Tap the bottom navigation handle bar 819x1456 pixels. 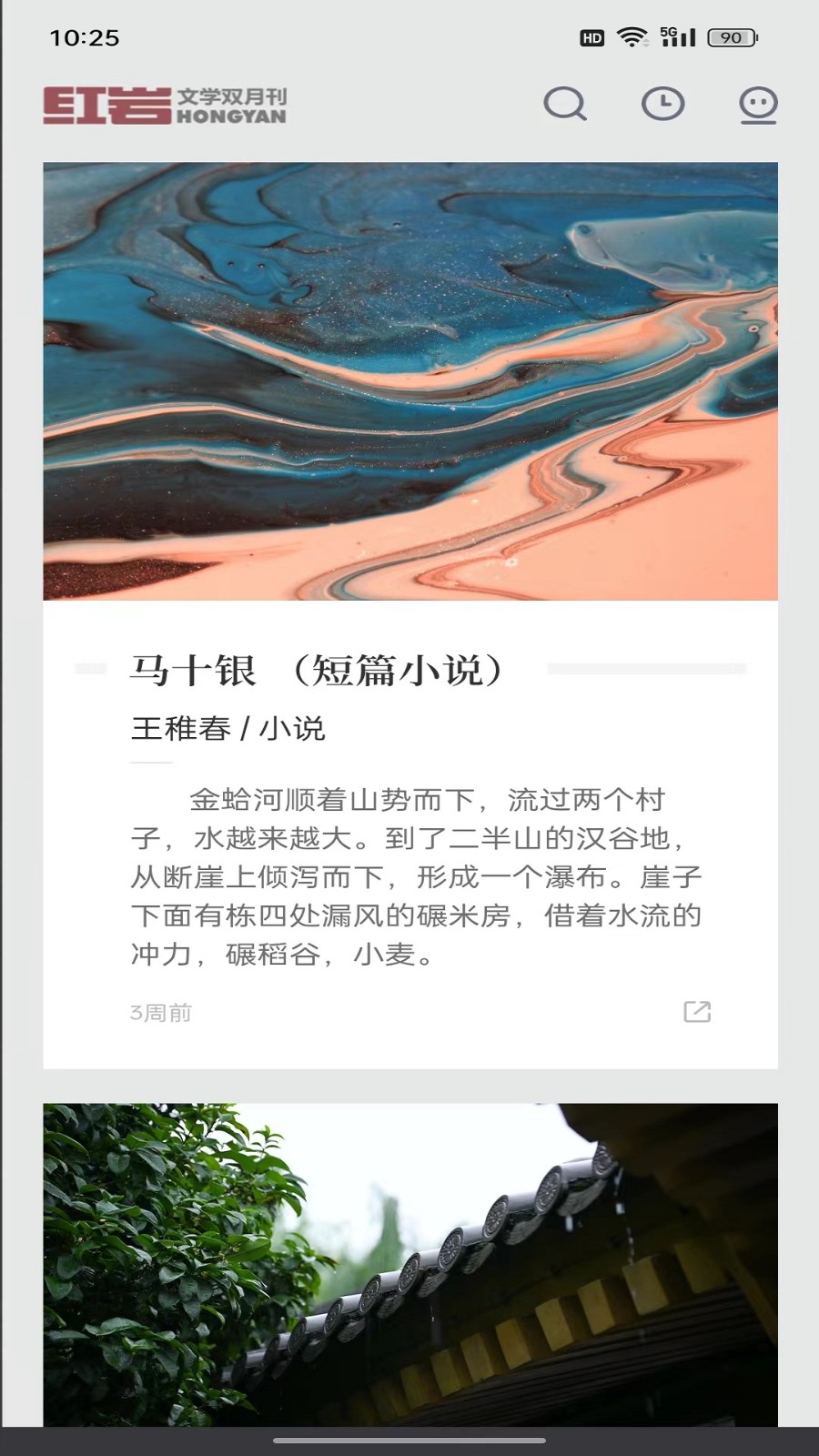coord(409,1441)
